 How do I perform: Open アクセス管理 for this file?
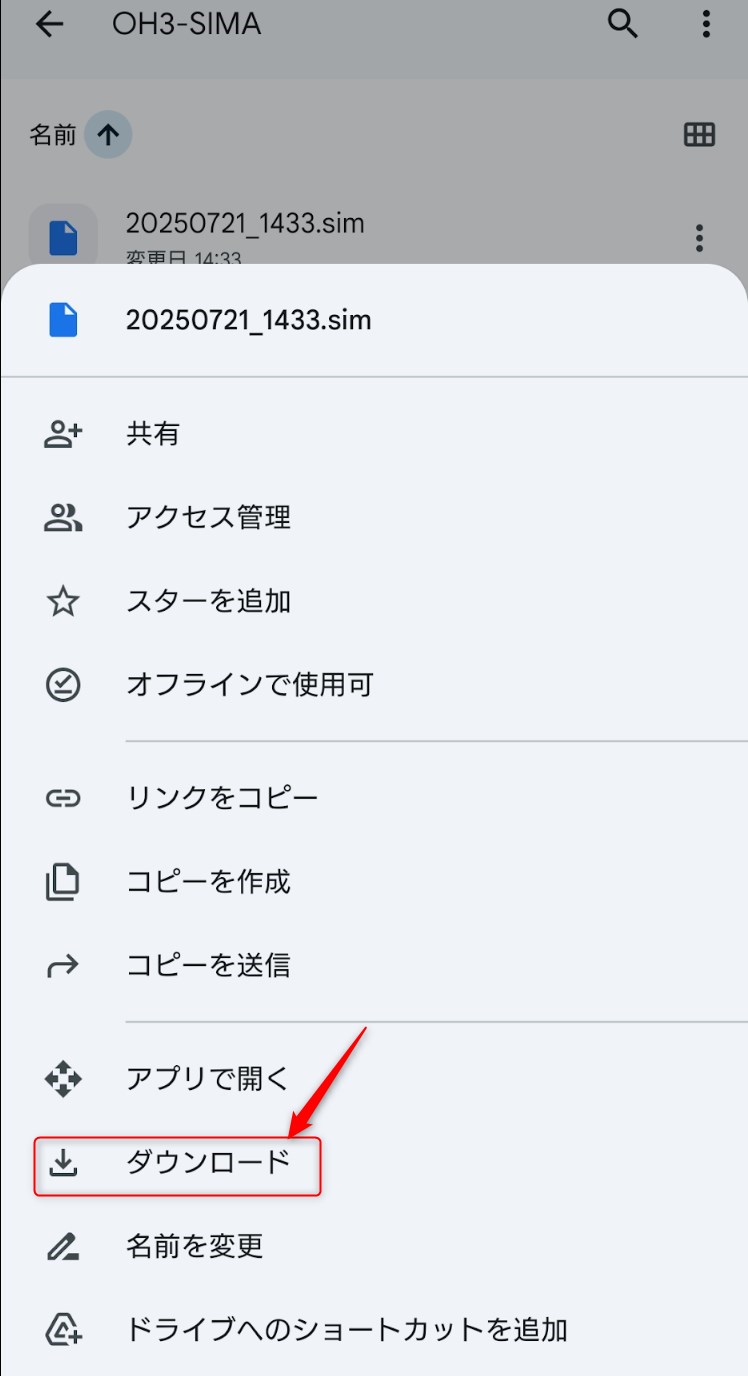[x=208, y=518]
